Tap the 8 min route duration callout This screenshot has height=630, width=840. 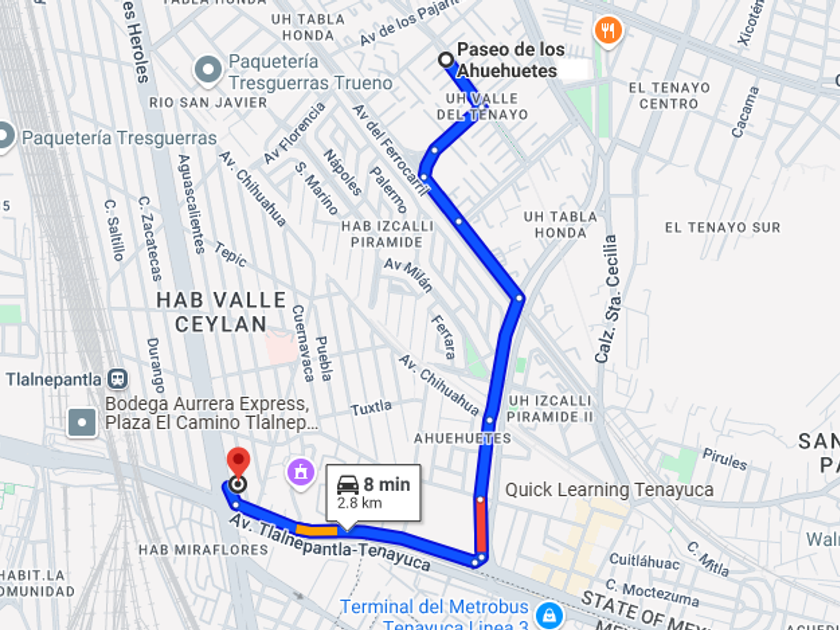[373, 492]
